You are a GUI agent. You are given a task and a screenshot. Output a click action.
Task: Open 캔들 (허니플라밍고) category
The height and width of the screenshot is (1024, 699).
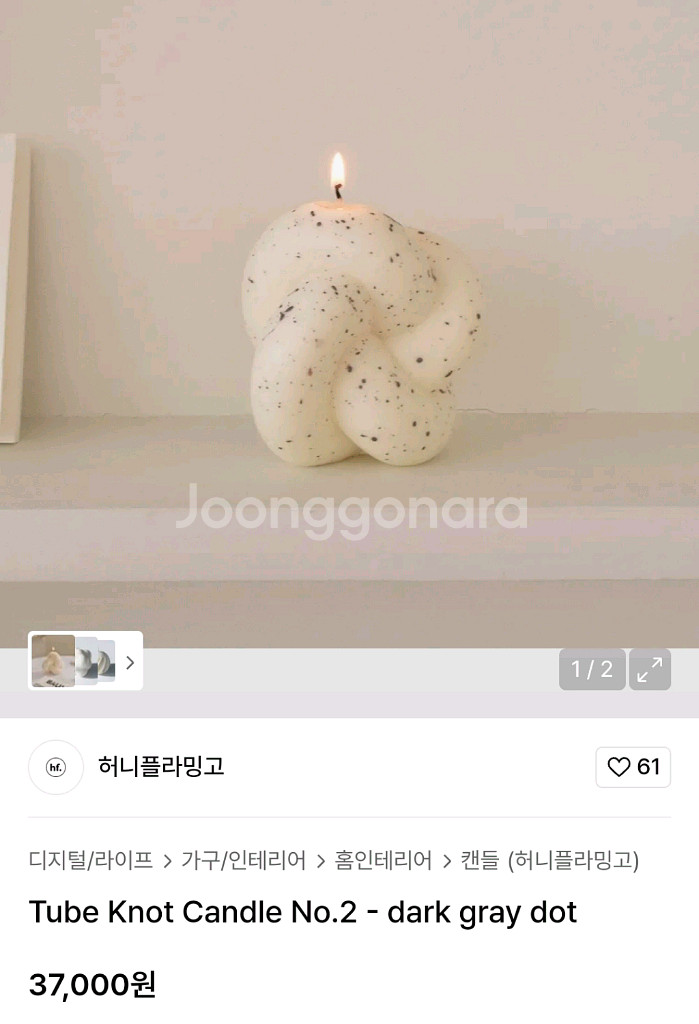pos(549,860)
